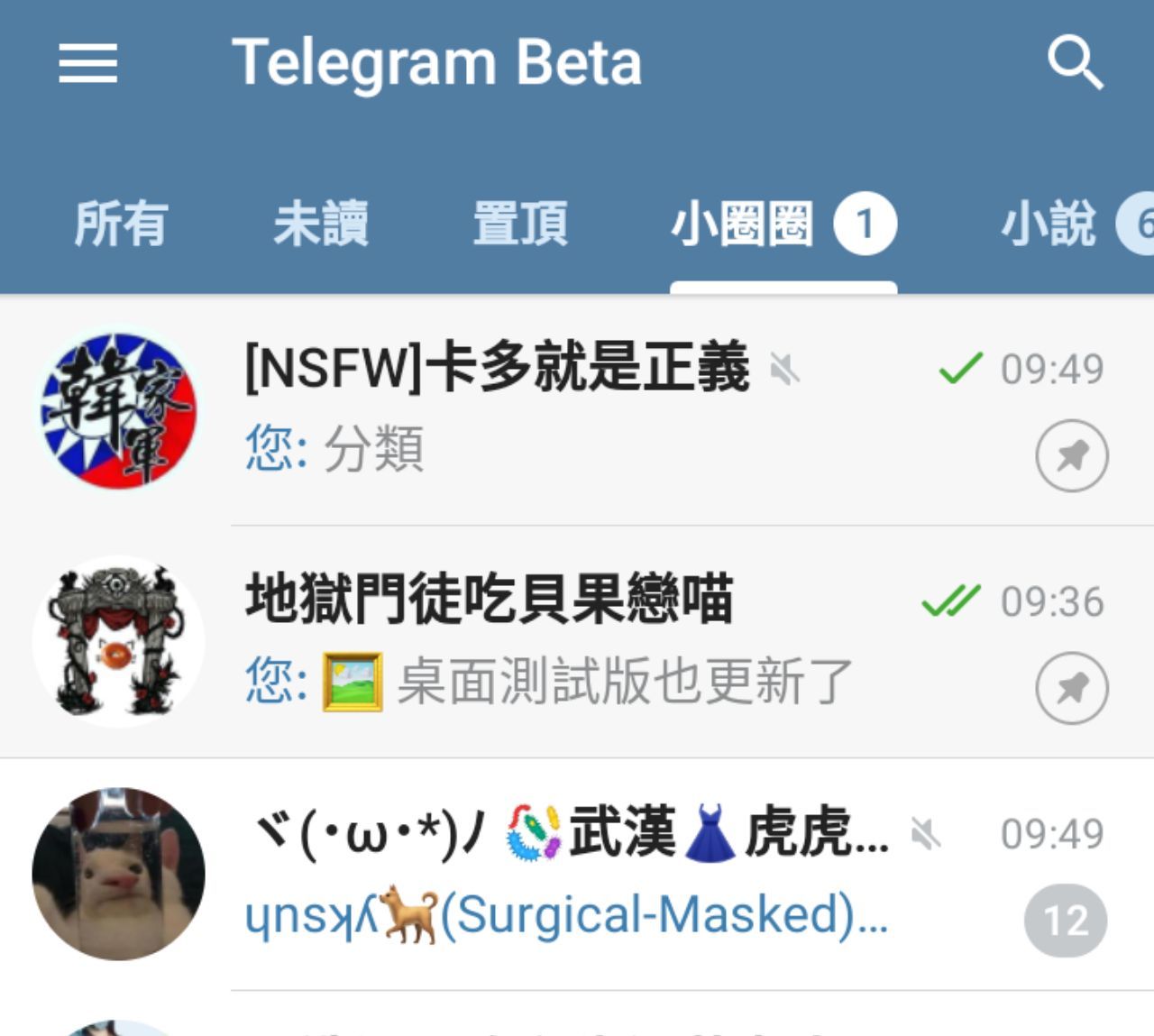Go to the 小說 tab
The width and height of the screenshot is (1154, 1036).
[x=1064, y=225]
